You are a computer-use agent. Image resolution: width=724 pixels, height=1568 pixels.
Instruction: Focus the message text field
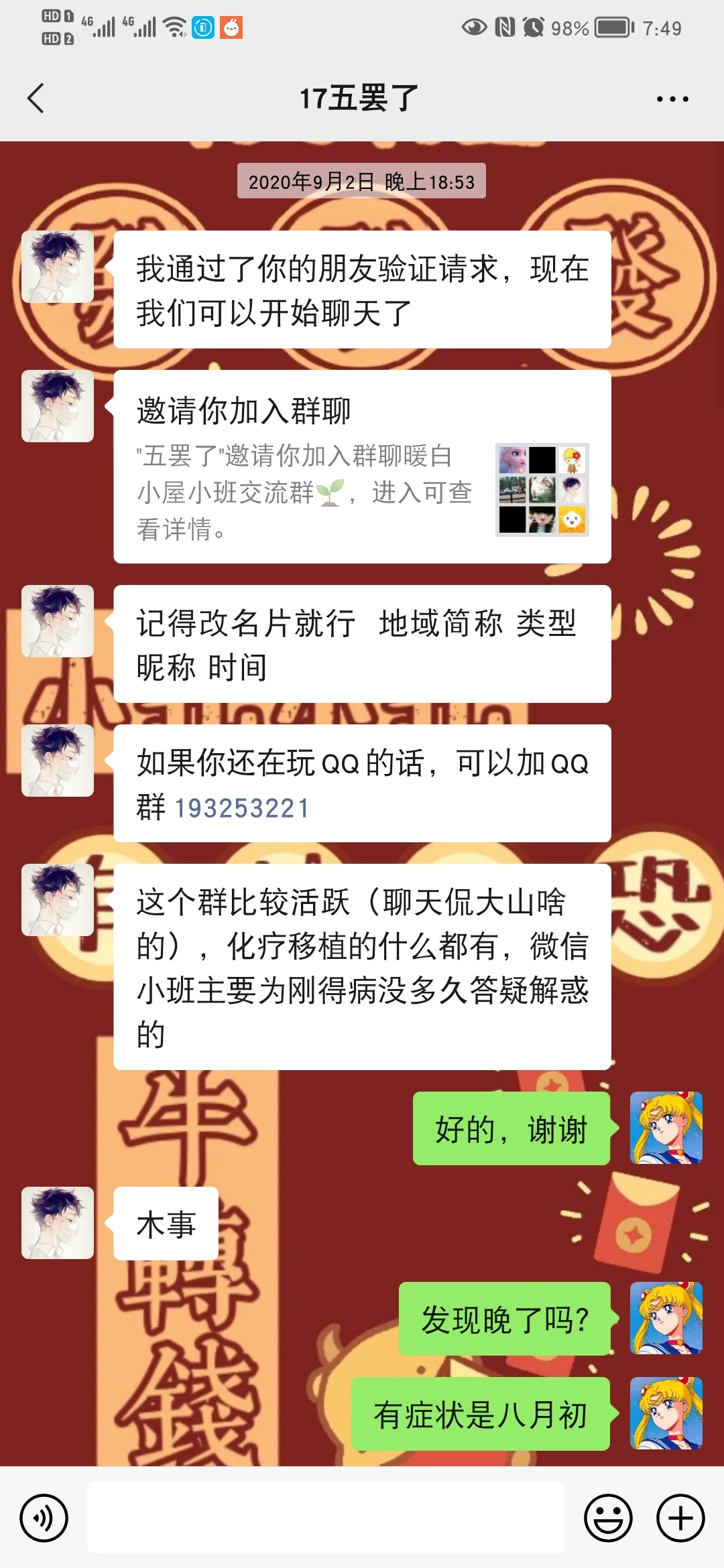325,1518
